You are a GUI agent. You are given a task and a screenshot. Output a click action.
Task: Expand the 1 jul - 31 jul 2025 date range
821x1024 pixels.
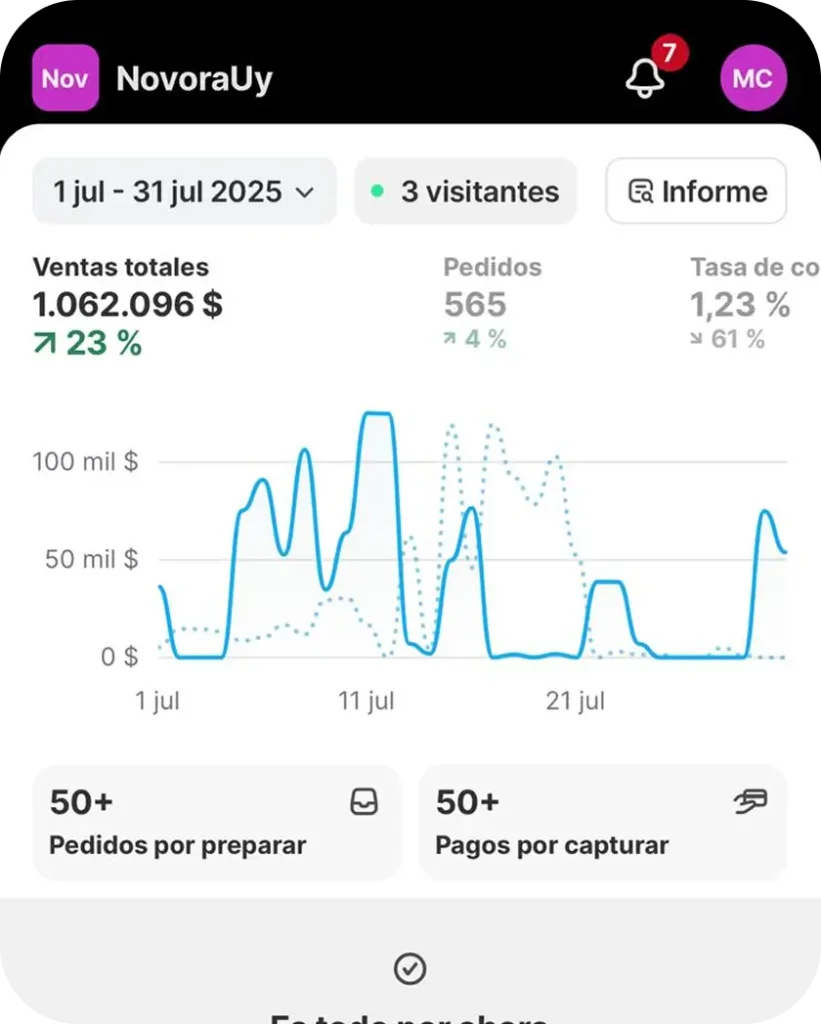184,191
